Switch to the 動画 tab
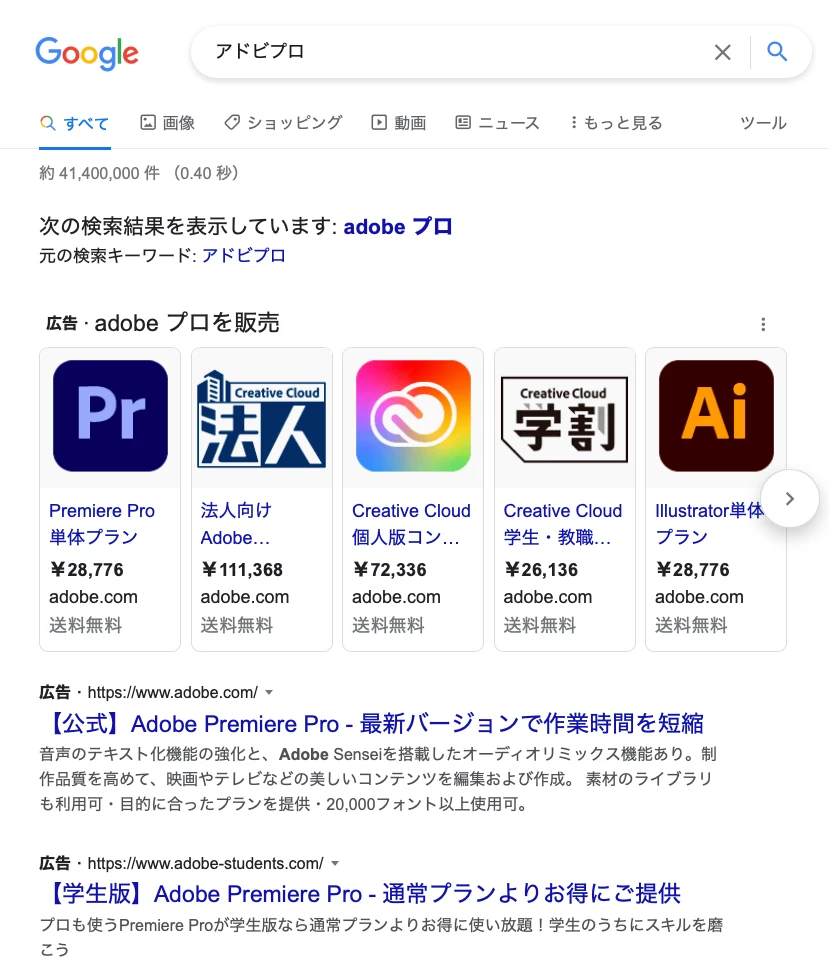This screenshot has width=829, height=966. (x=399, y=123)
